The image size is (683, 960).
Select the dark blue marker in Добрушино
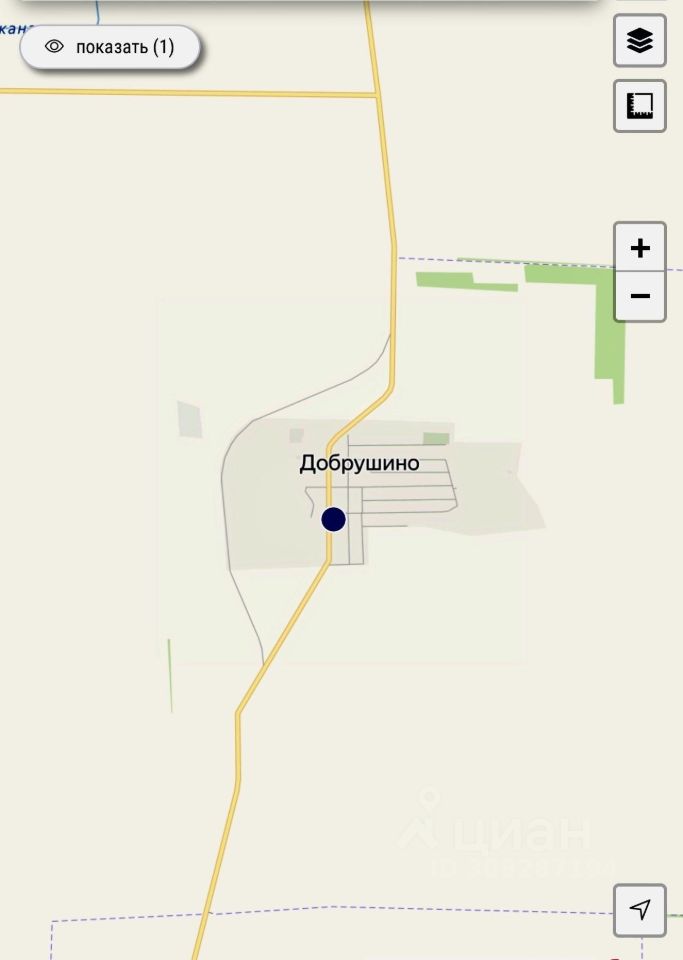click(333, 519)
